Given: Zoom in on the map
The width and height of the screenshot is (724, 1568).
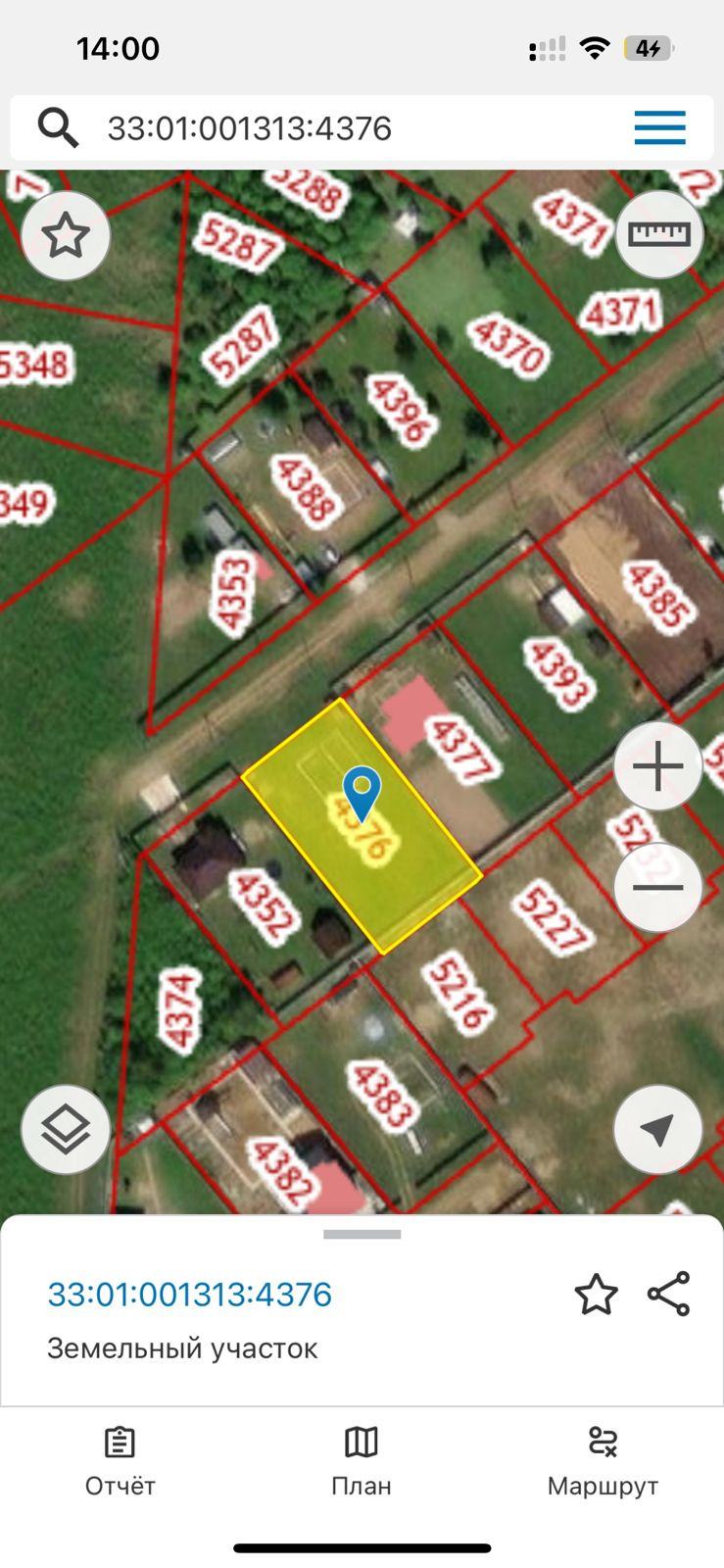Looking at the screenshot, I should point(658,766).
